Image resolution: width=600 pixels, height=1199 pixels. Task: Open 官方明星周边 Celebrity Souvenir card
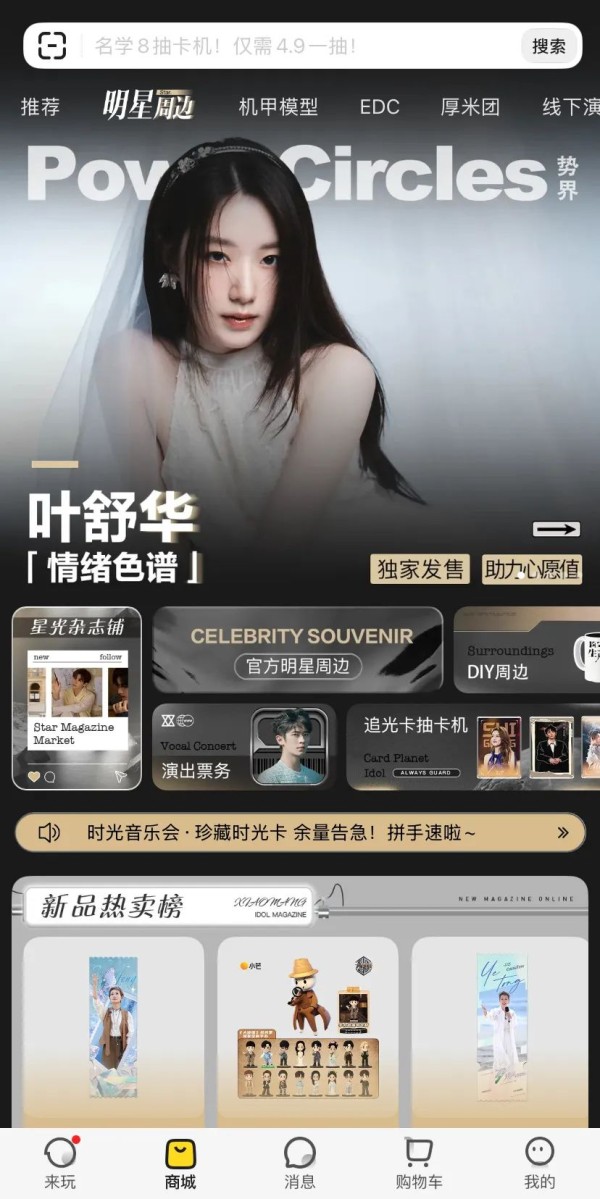pyautogui.click(x=298, y=650)
